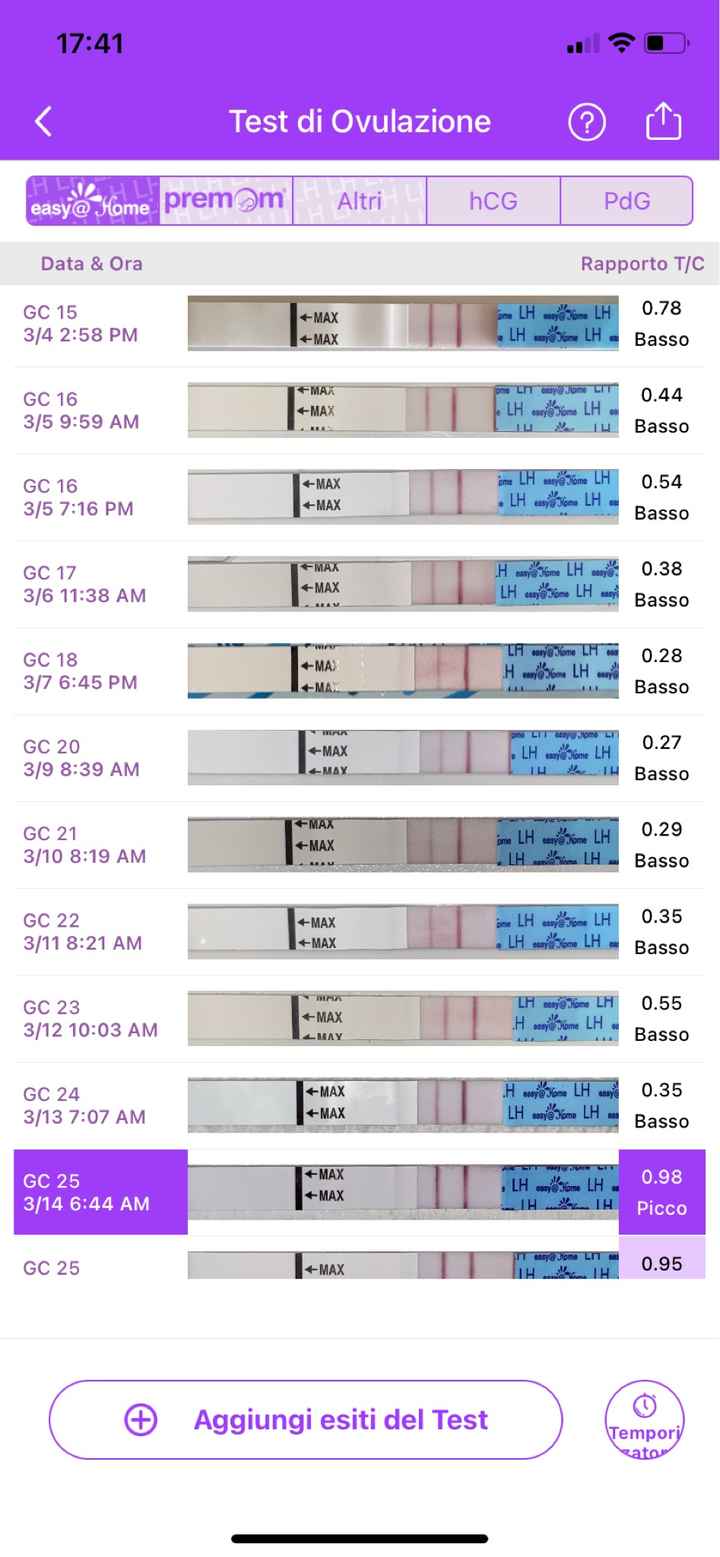View the GC 18 test result
This screenshot has height=1557, width=720.
[360, 671]
